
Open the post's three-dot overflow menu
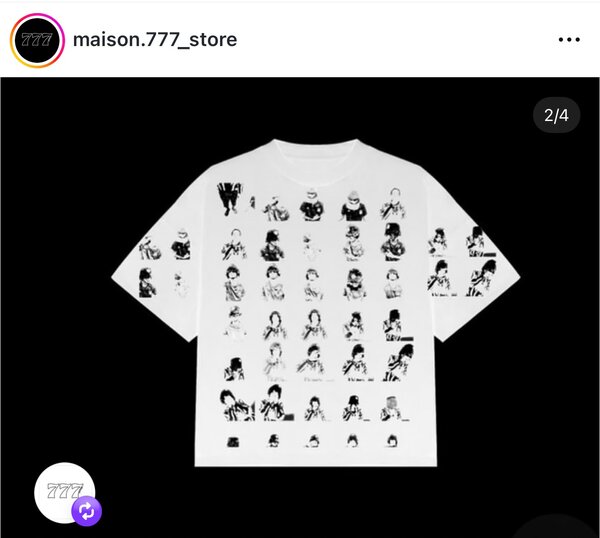pyautogui.click(x=568, y=40)
